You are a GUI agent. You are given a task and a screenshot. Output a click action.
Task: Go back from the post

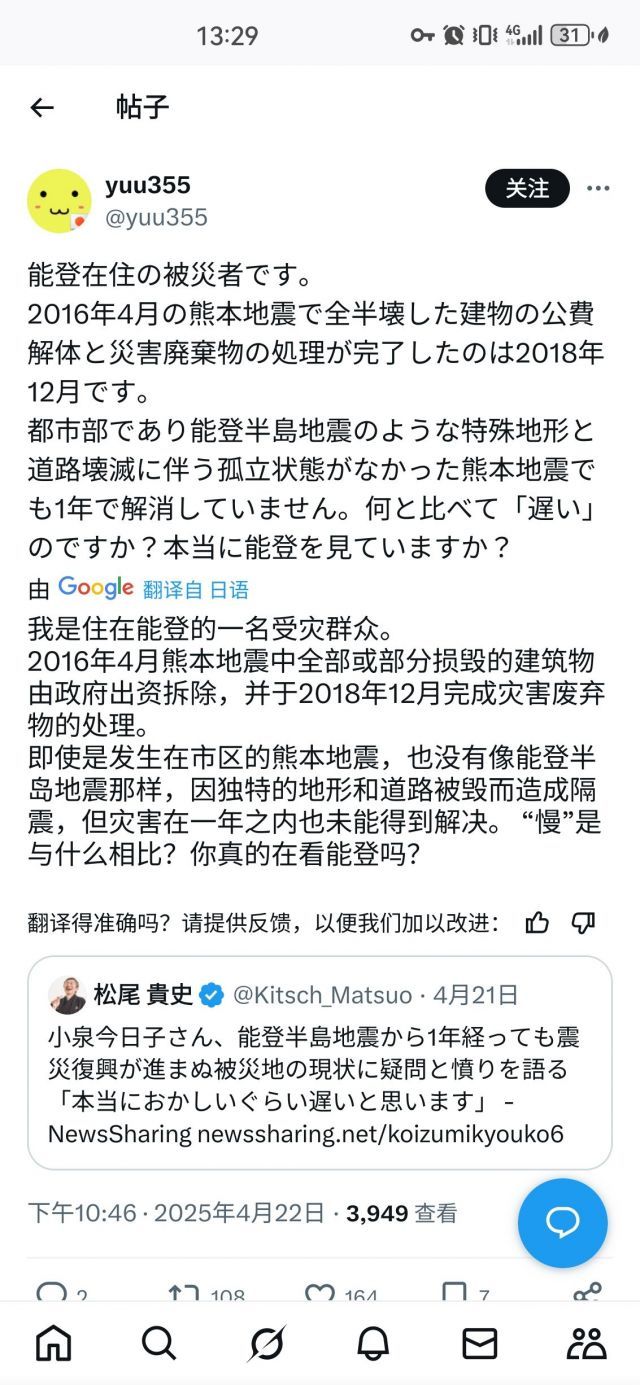[42, 108]
